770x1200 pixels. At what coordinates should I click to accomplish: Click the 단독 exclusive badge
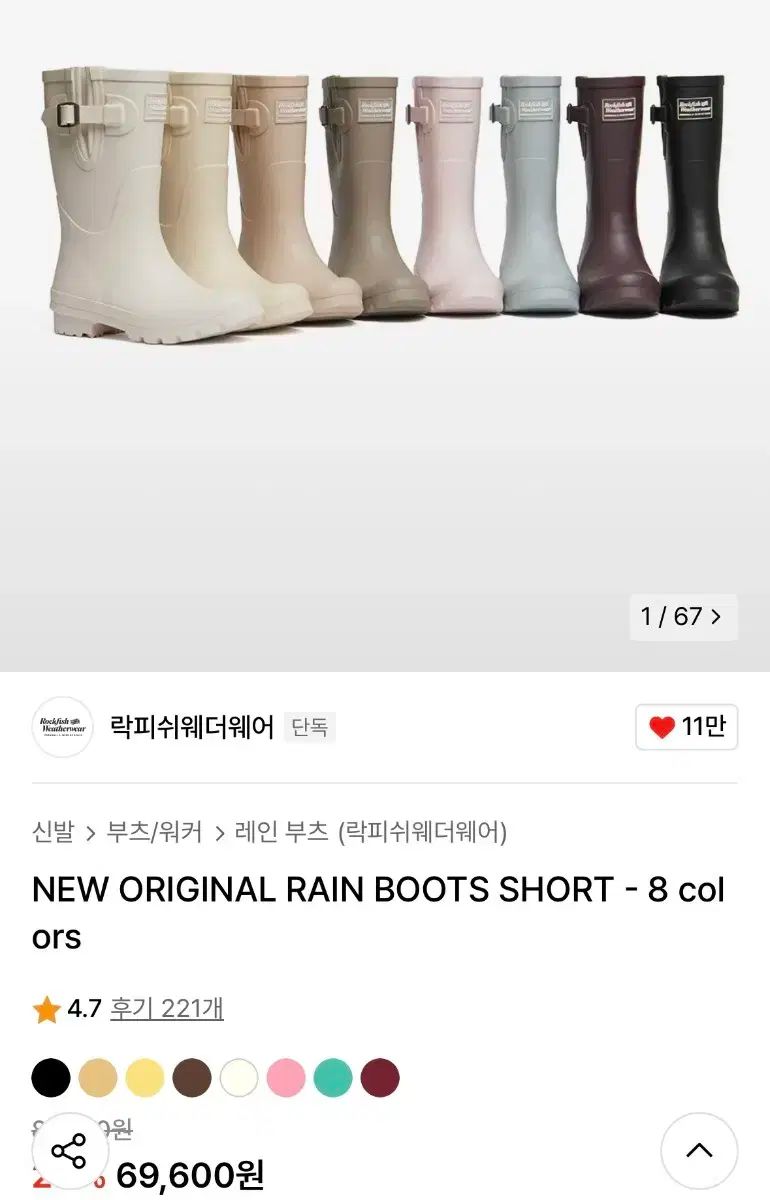310,726
